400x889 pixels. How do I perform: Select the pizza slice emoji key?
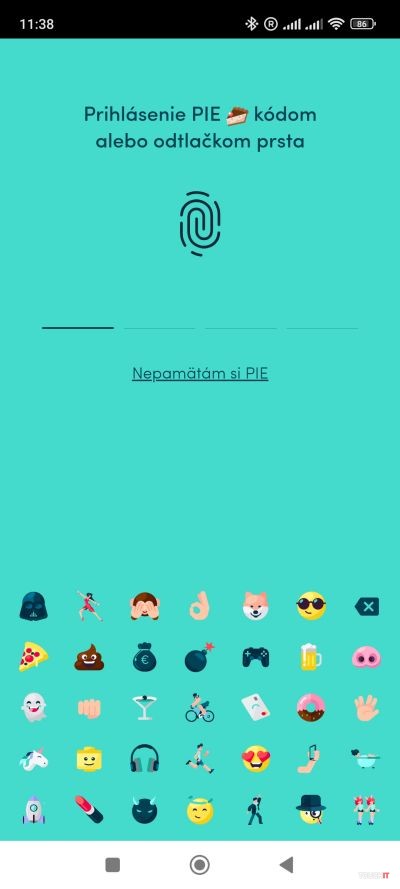[x=33, y=657]
